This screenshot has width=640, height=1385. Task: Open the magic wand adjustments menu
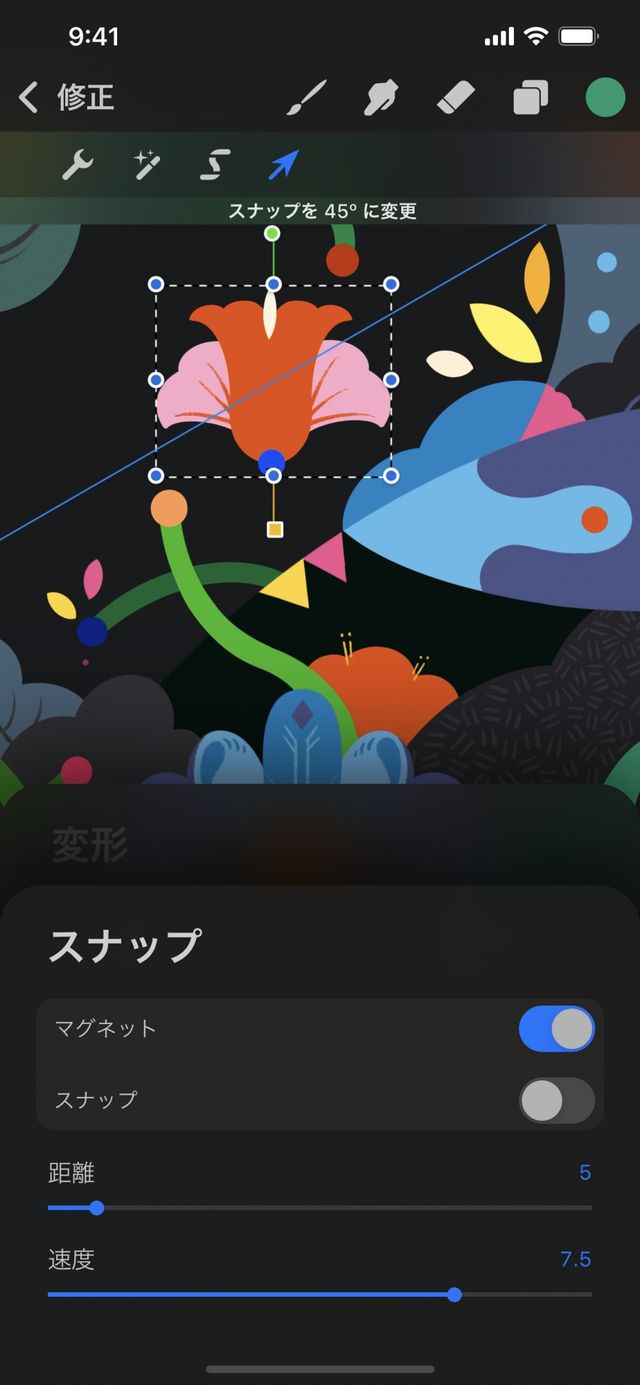147,165
